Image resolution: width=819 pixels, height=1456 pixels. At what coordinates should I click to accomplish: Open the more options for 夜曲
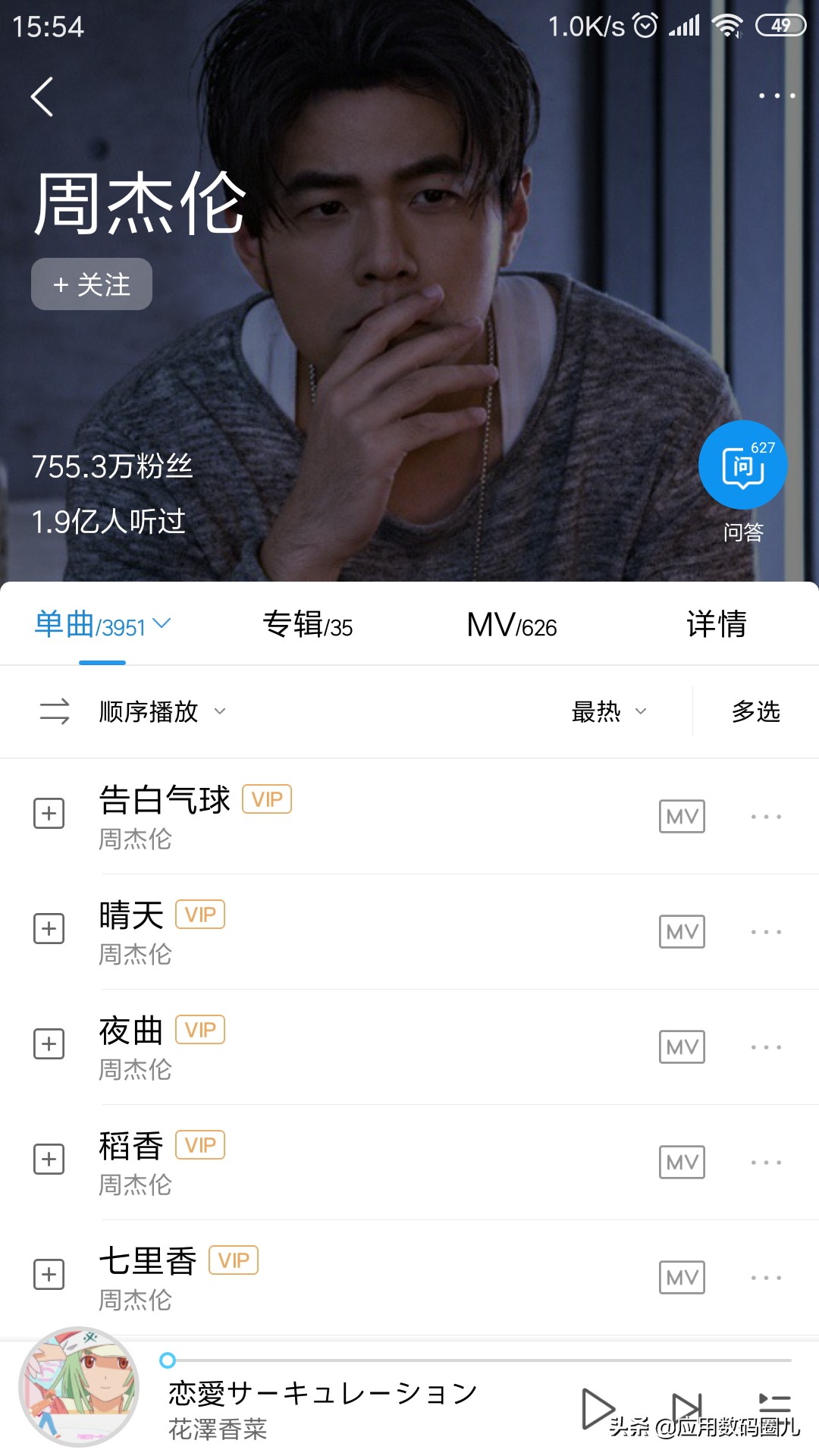click(764, 1046)
